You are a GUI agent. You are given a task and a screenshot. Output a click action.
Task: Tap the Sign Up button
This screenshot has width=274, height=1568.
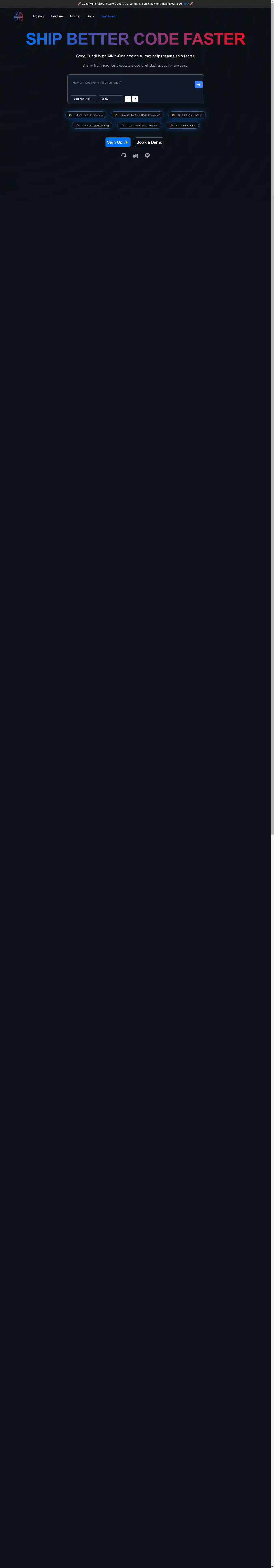[x=118, y=142]
